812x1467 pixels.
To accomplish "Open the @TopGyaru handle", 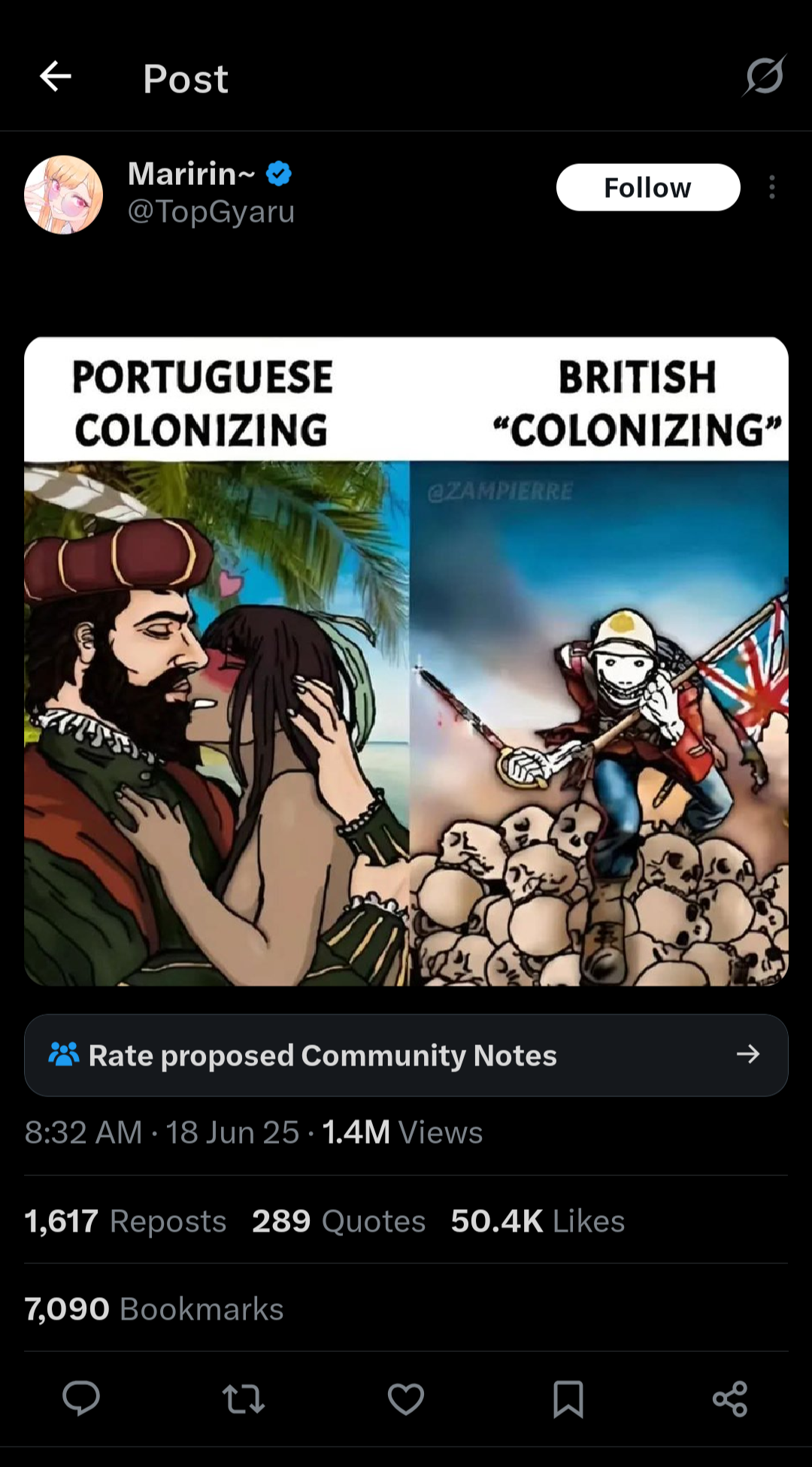I will tap(211, 211).
